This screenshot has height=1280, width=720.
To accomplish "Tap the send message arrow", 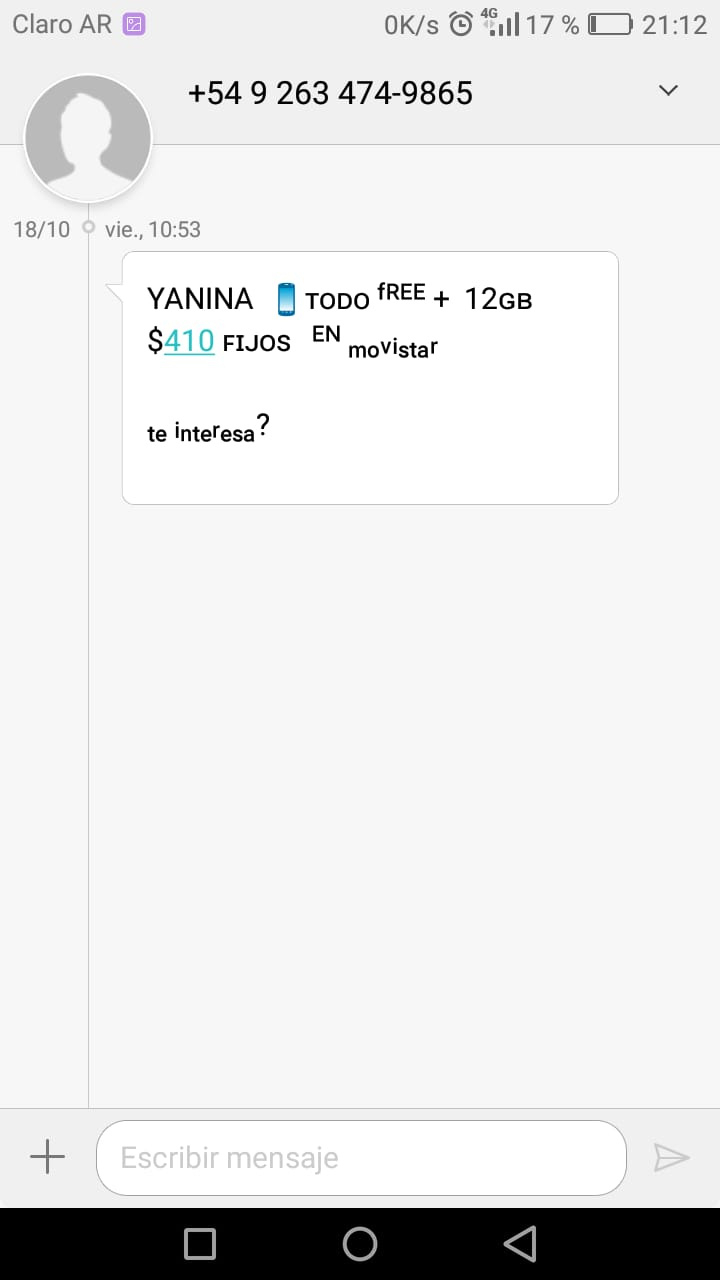I will (671, 1157).
